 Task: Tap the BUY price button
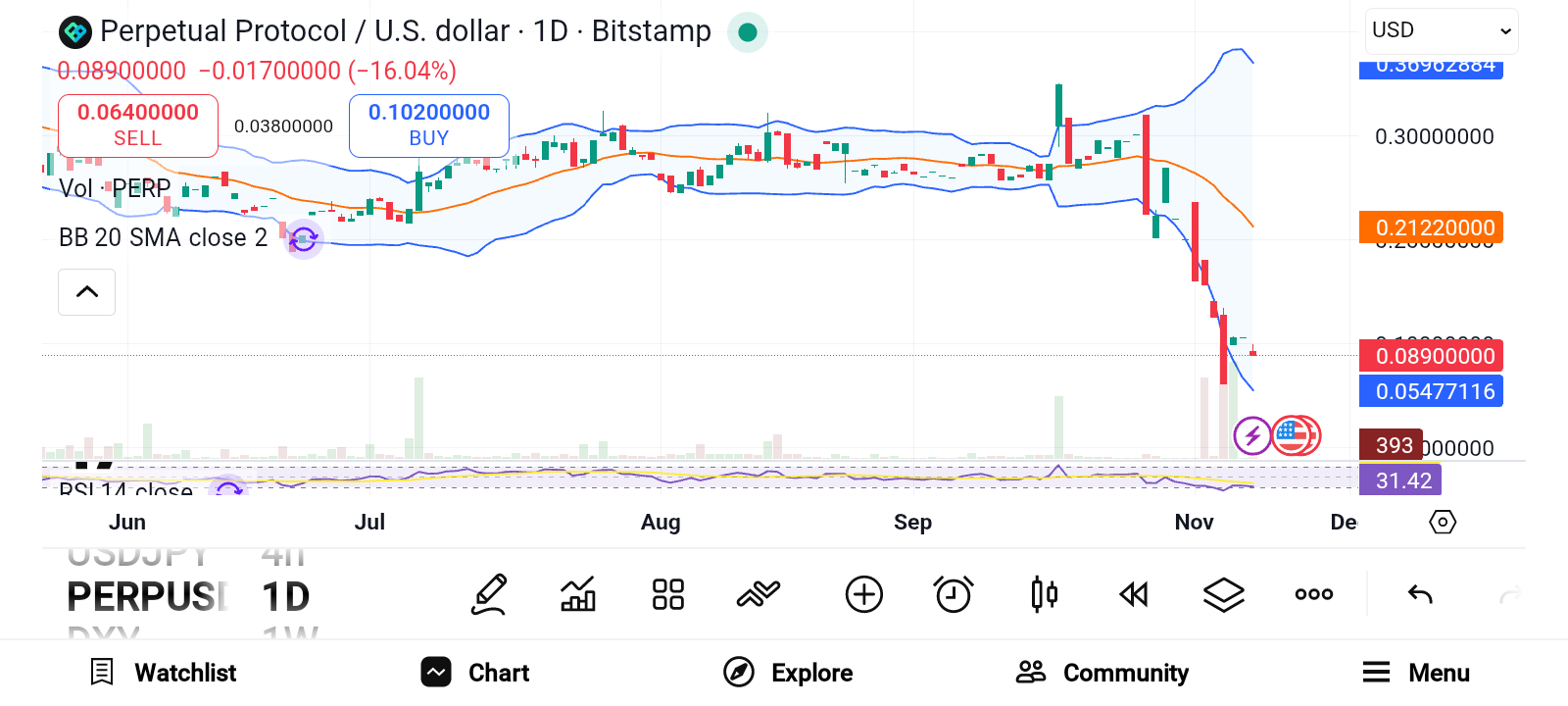[x=428, y=126]
